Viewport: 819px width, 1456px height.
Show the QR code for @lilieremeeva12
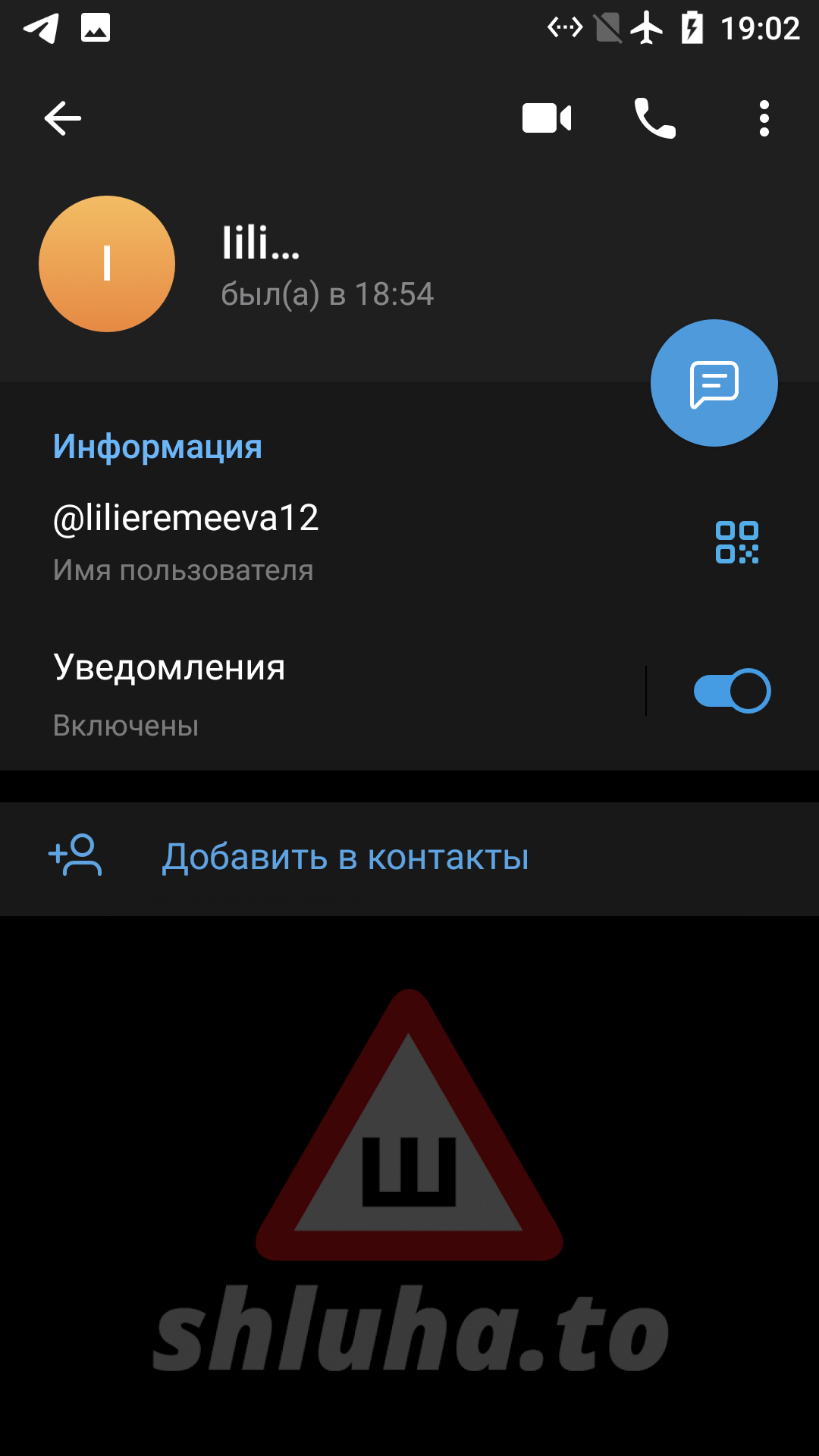(736, 542)
